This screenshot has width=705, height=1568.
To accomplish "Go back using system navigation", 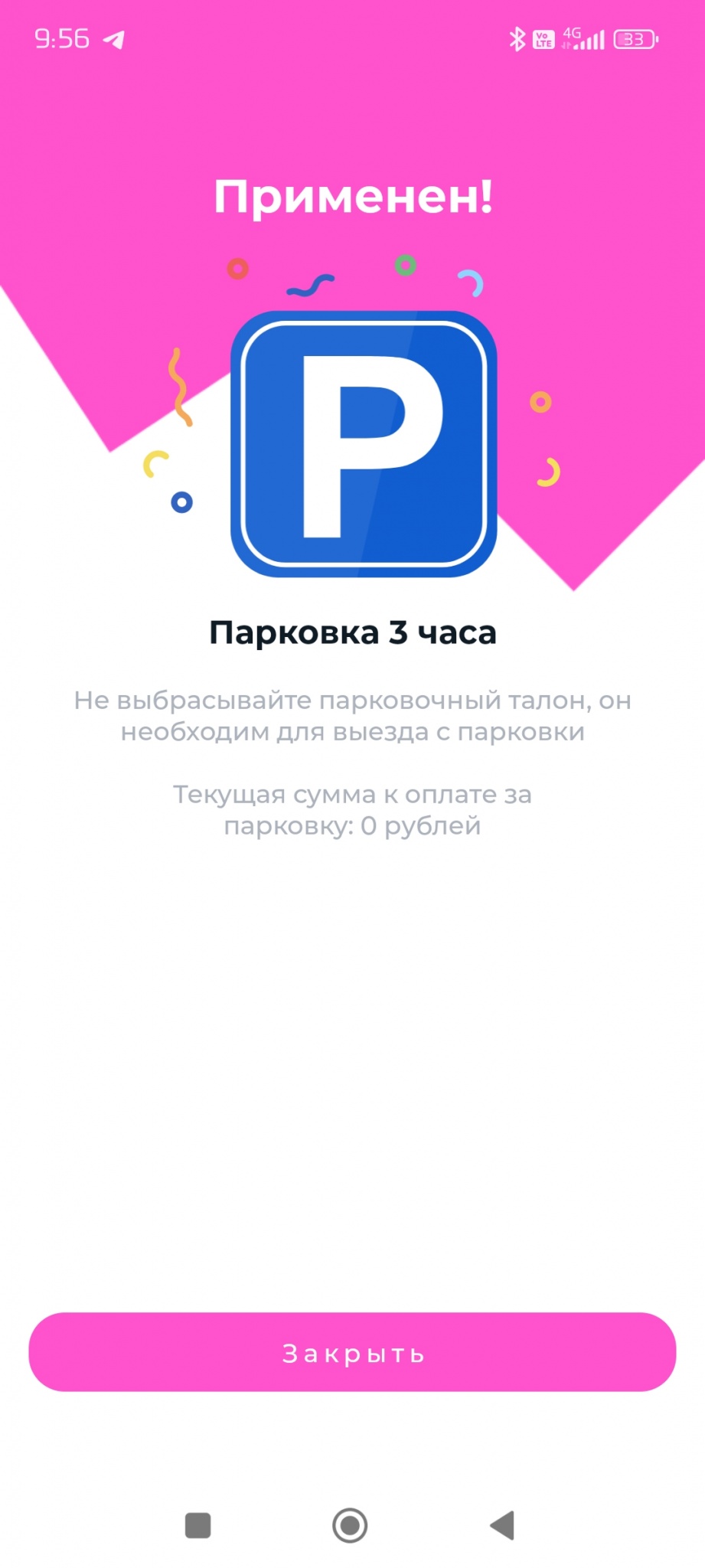I will click(503, 1525).
